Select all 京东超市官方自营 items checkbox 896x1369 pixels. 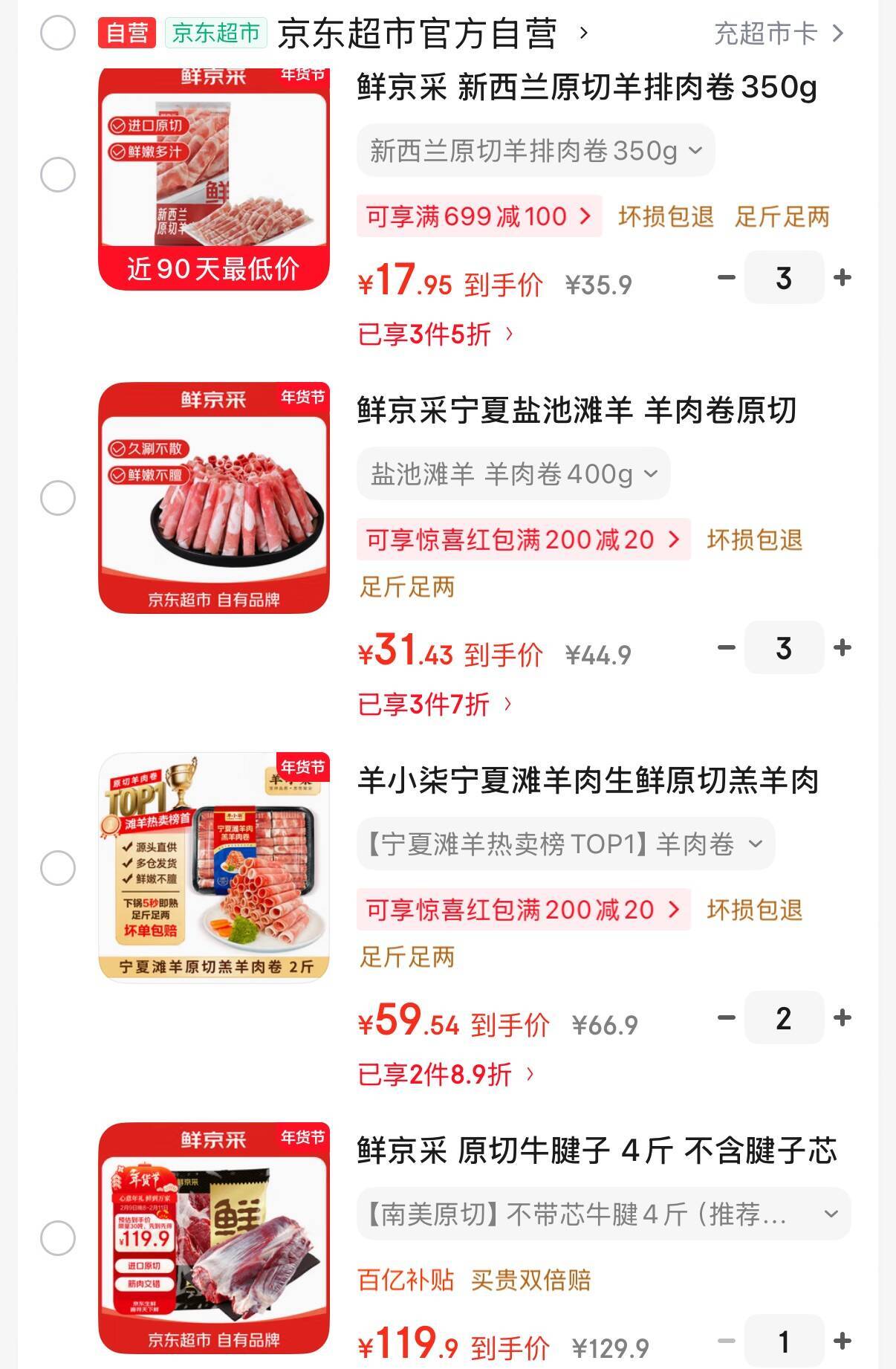[58, 33]
